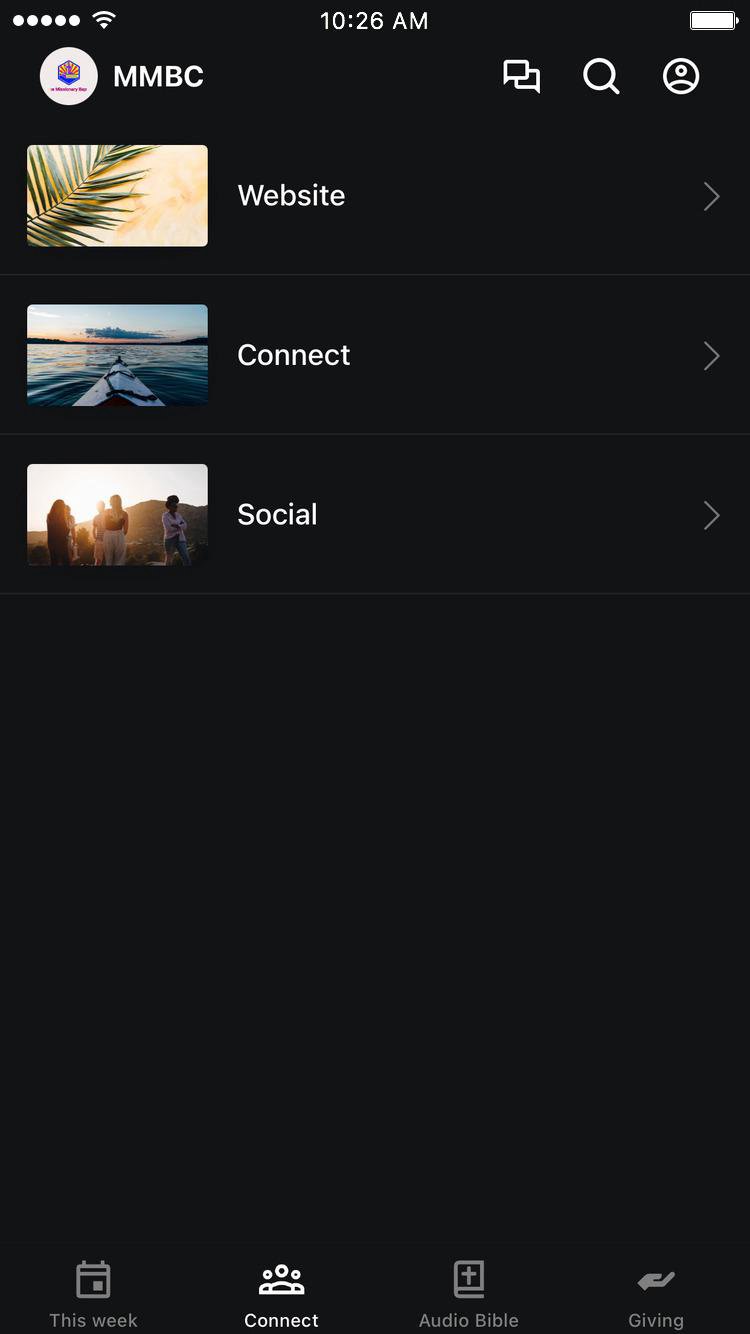Tap the Wi-Fi indicator in status bar
This screenshot has height=1334, width=750.
click(x=104, y=18)
